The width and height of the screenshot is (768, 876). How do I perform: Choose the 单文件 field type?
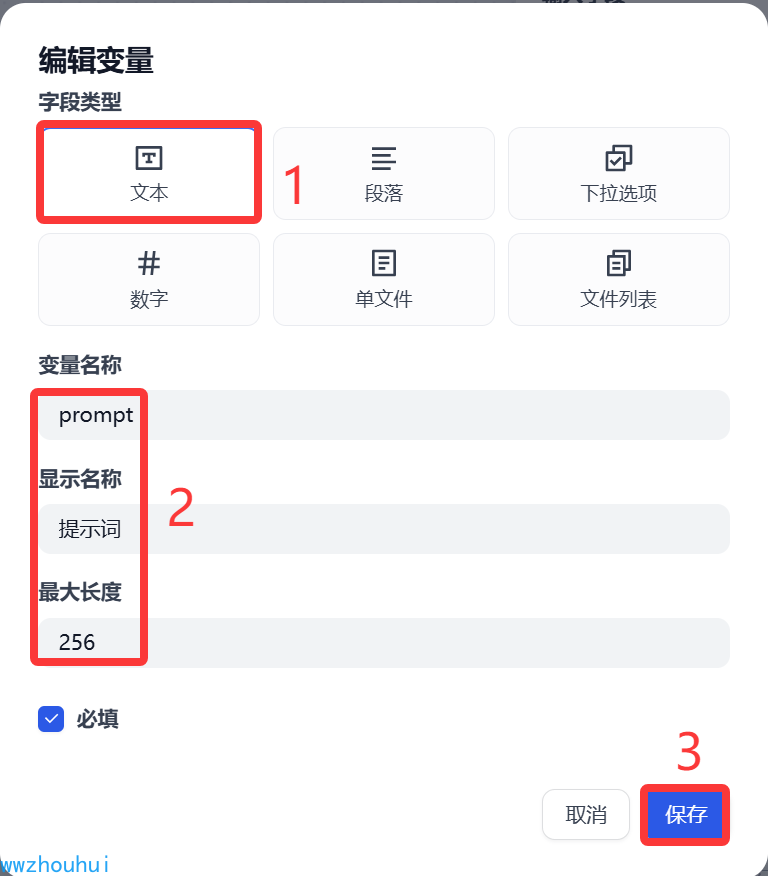tap(383, 279)
